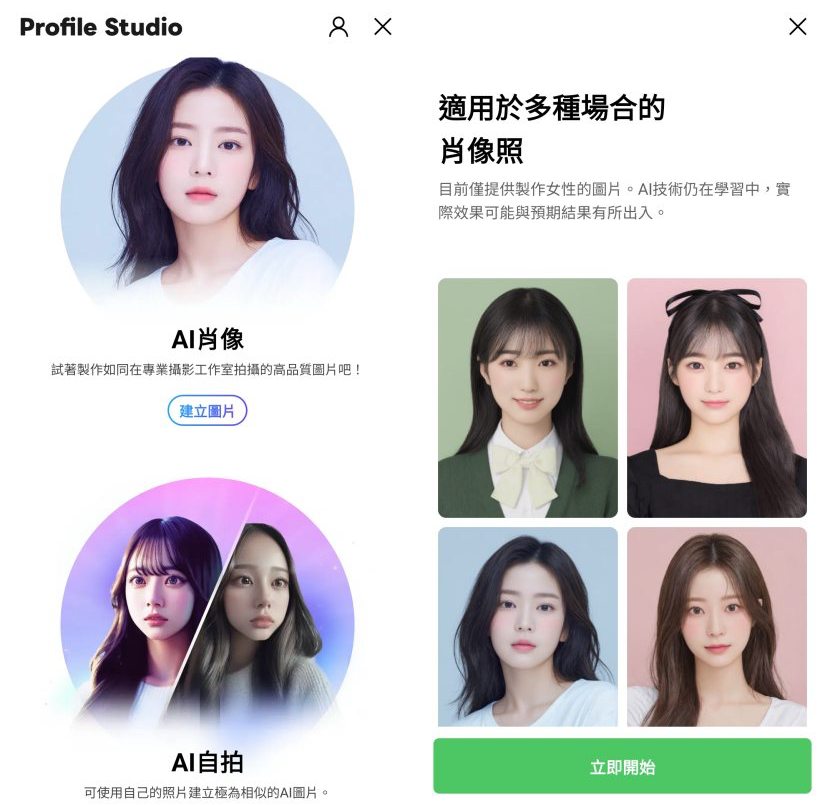The image size is (830, 805).
Task: Dismiss the 適用於多種場合的肖像照 page
Action: point(797,27)
